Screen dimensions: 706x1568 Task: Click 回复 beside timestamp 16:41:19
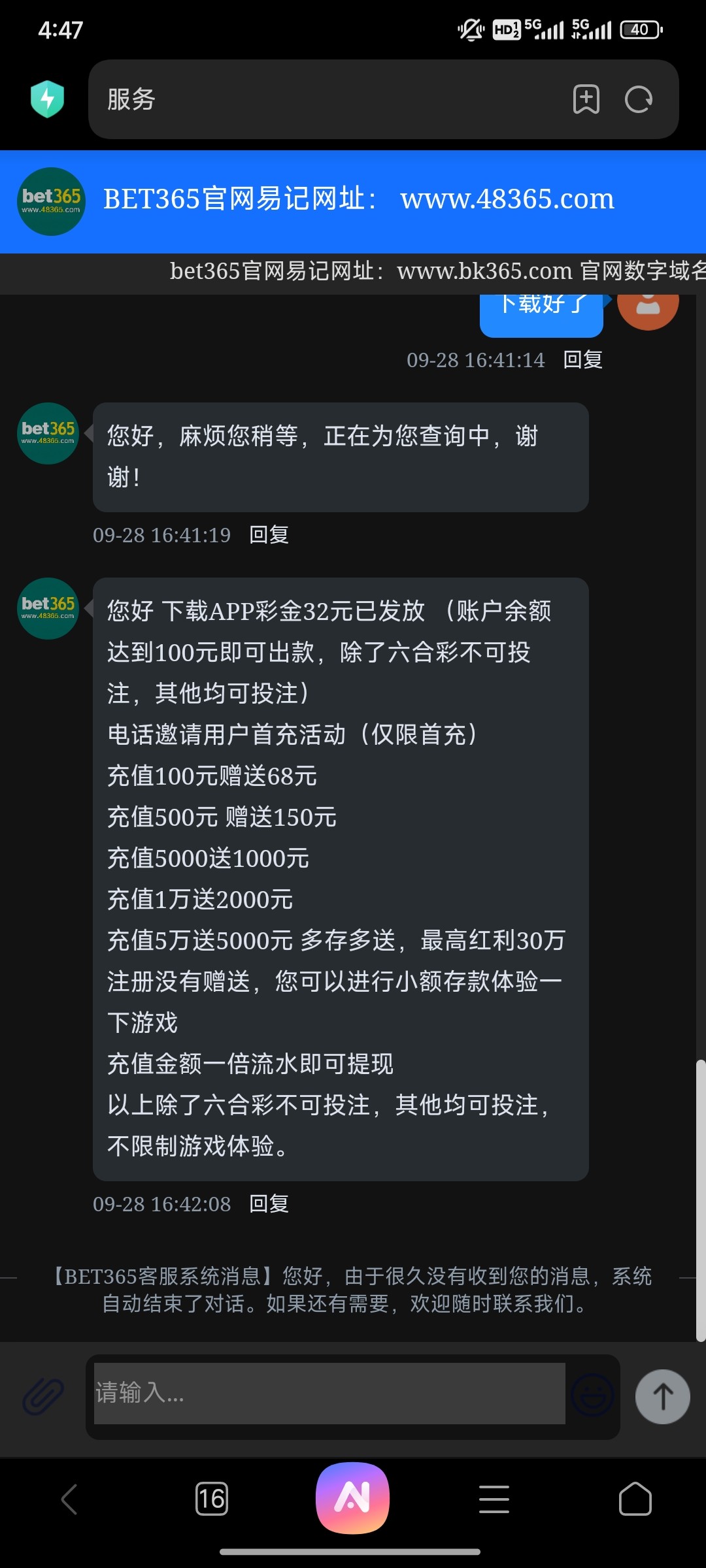click(269, 534)
